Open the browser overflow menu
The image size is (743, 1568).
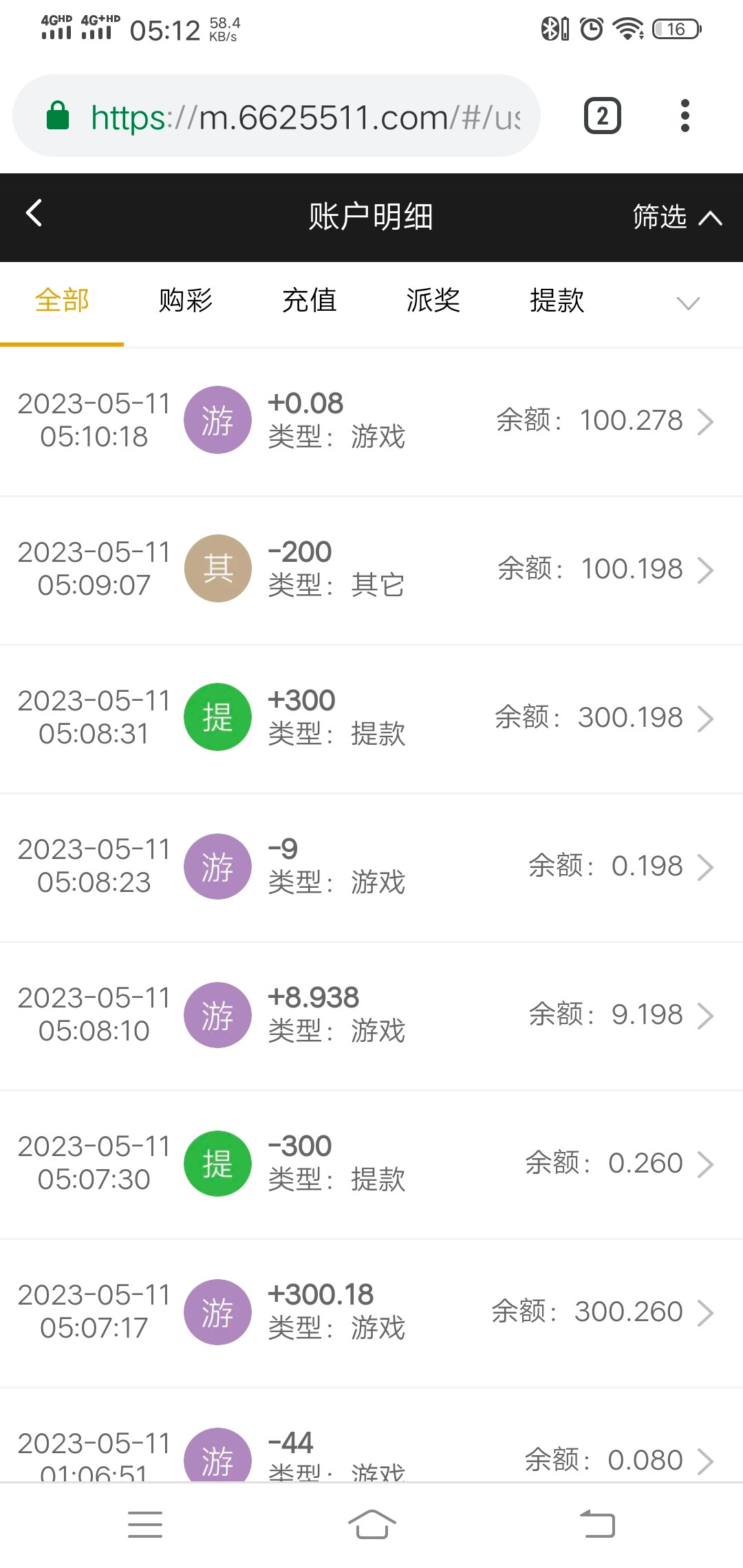point(685,116)
